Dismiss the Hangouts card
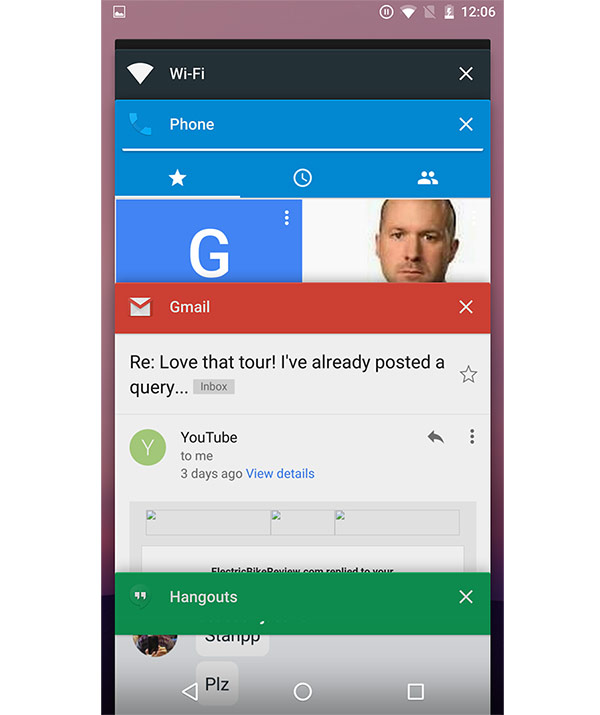This screenshot has width=600, height=715. pos(465,597)
